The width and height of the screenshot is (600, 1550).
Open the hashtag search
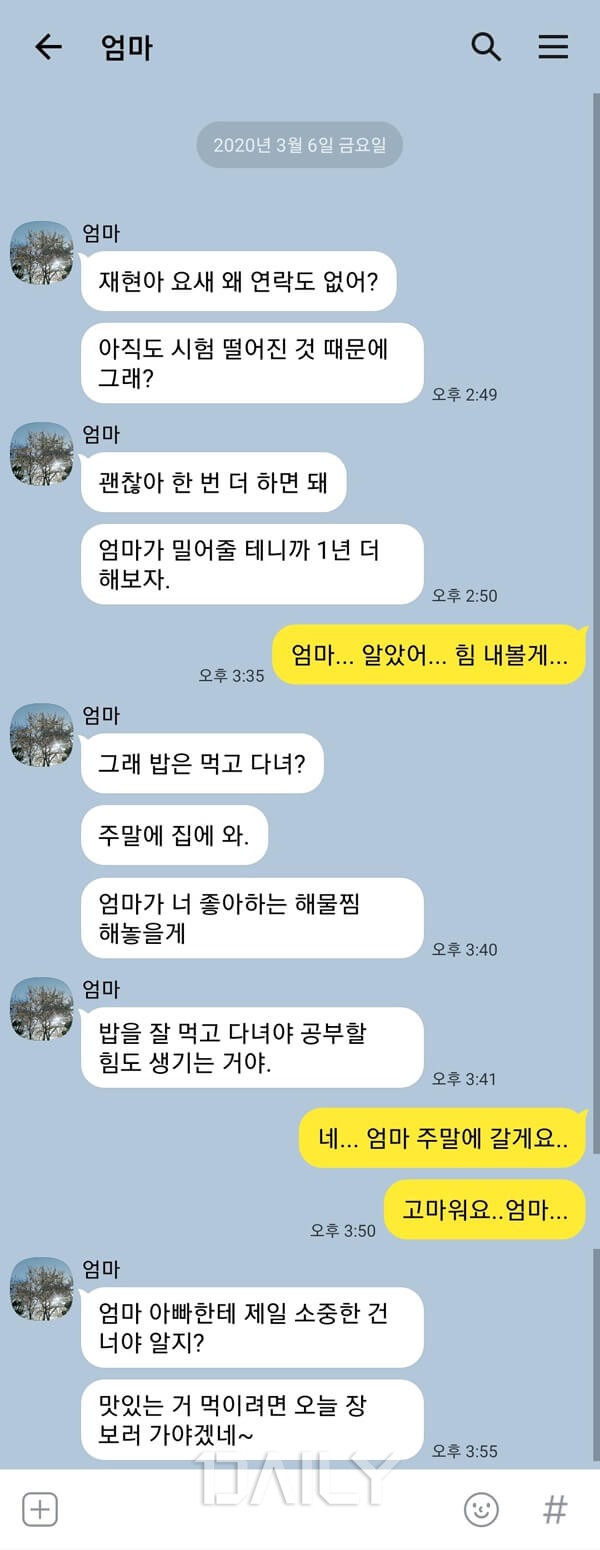(x=555, y=1509)
